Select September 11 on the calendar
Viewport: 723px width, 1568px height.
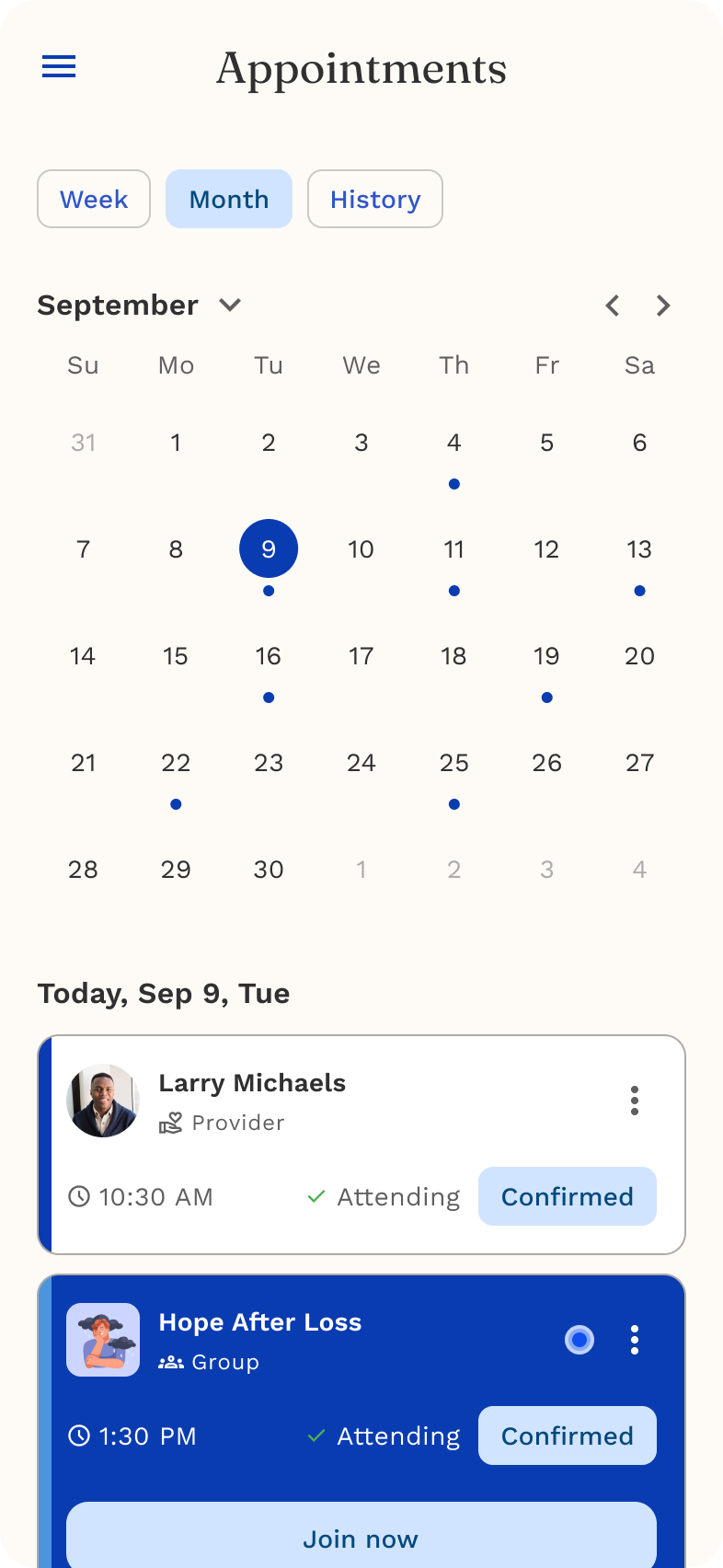click(x=453, y=550)
